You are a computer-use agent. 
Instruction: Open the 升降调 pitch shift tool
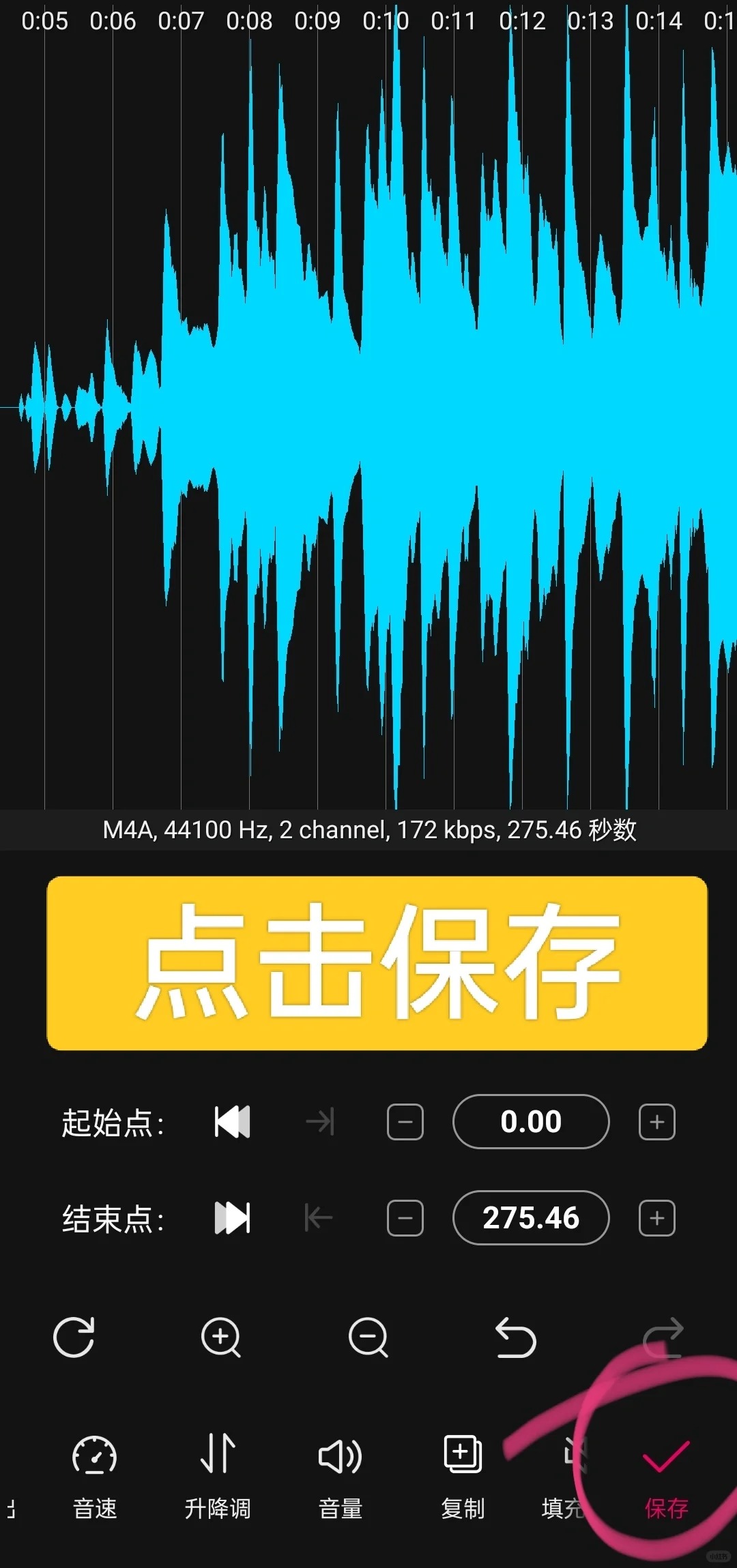pyautogui.click(x=218, y=1473)
